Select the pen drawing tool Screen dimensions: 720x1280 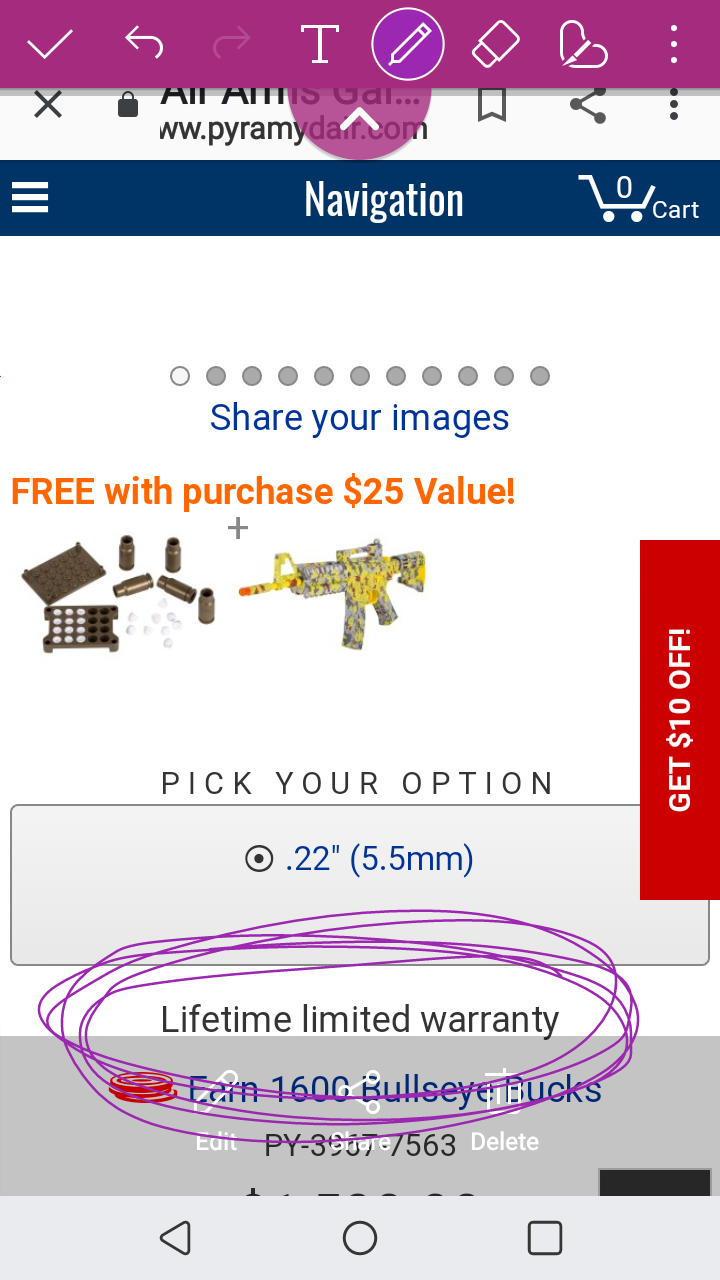[x=407, y=45]
